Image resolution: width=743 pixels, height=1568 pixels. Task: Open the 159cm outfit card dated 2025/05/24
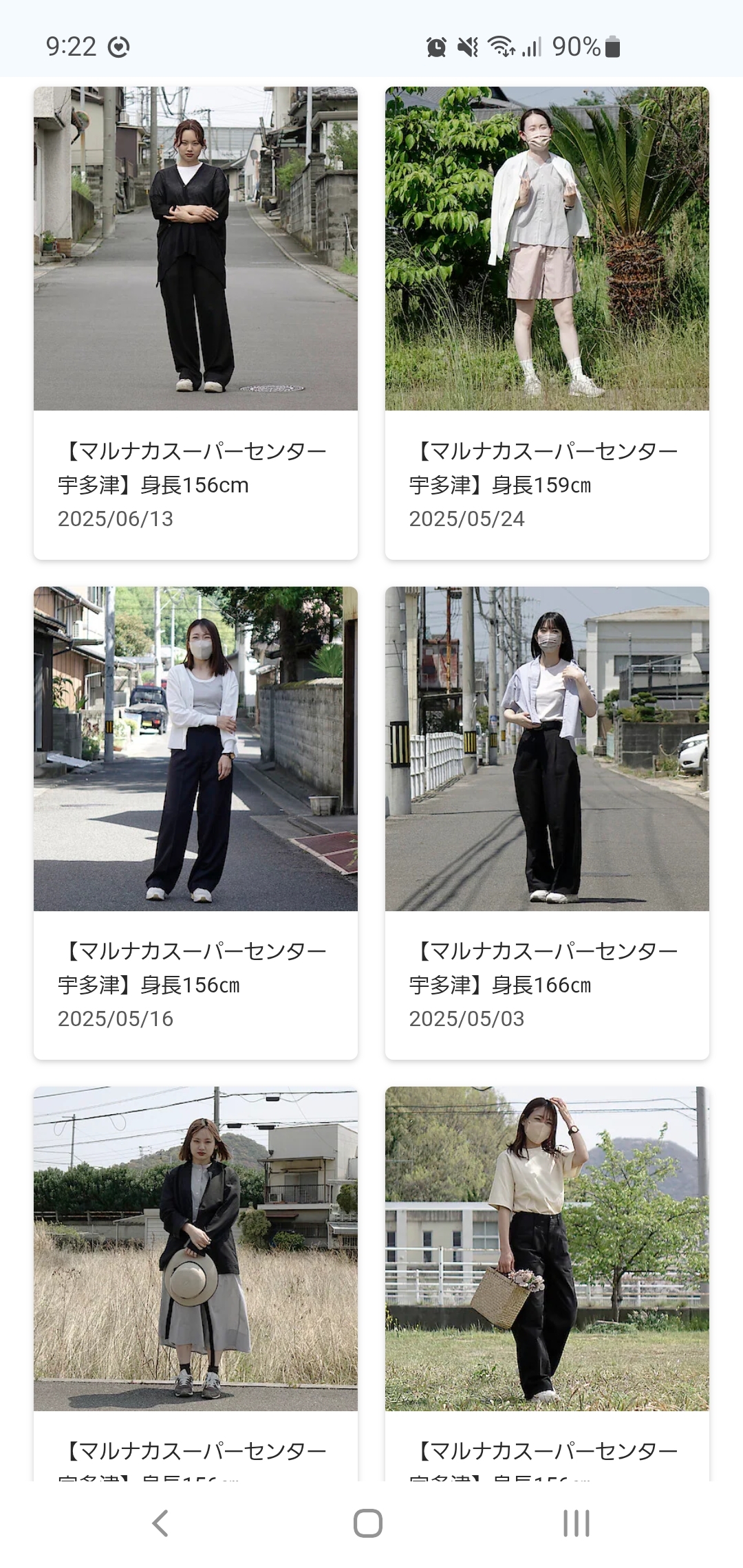tap(547, 323)
